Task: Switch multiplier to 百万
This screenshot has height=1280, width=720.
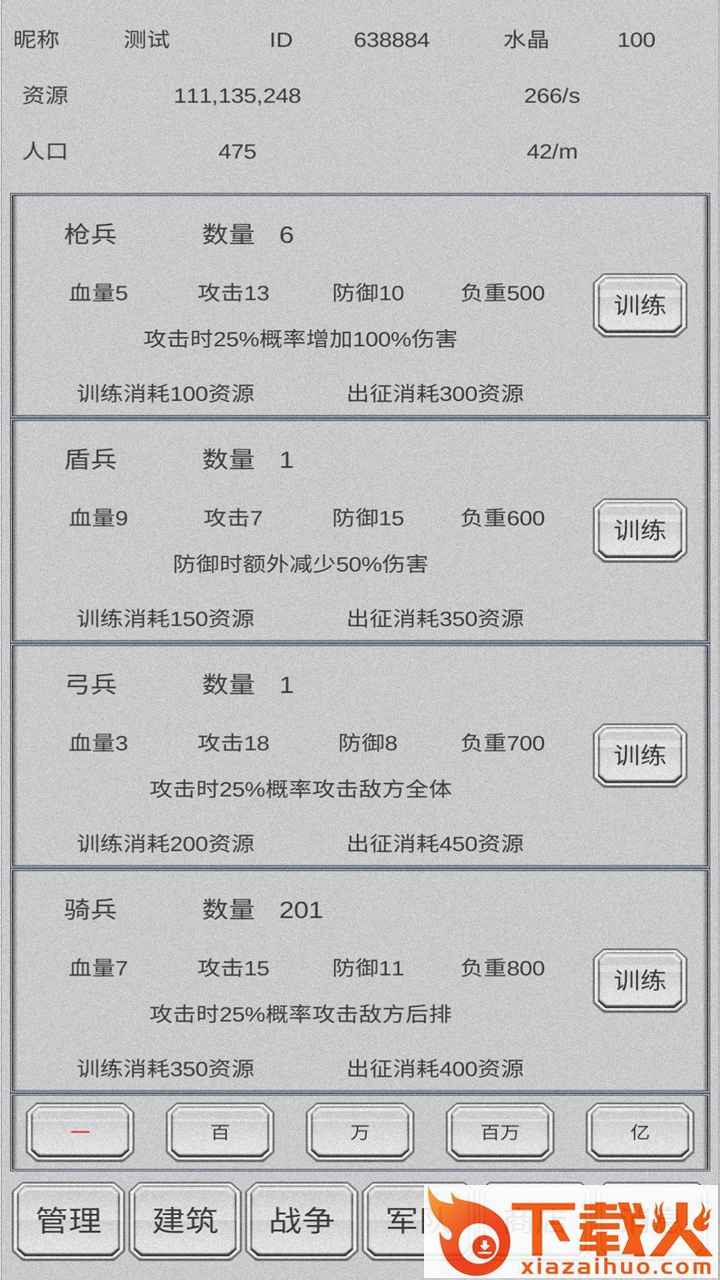Action: click(500, 1132)
